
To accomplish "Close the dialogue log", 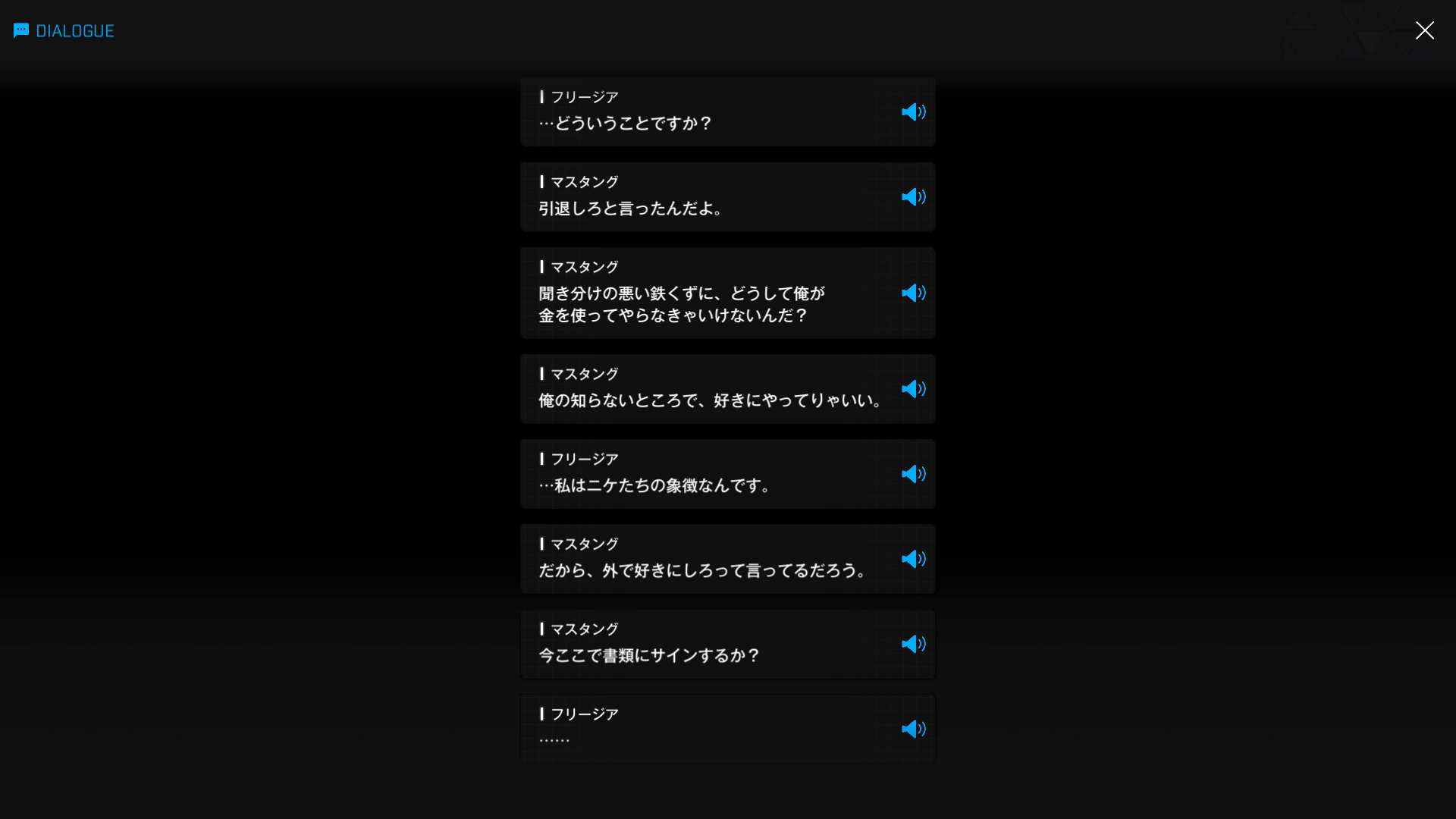I will click(1424, 30).
